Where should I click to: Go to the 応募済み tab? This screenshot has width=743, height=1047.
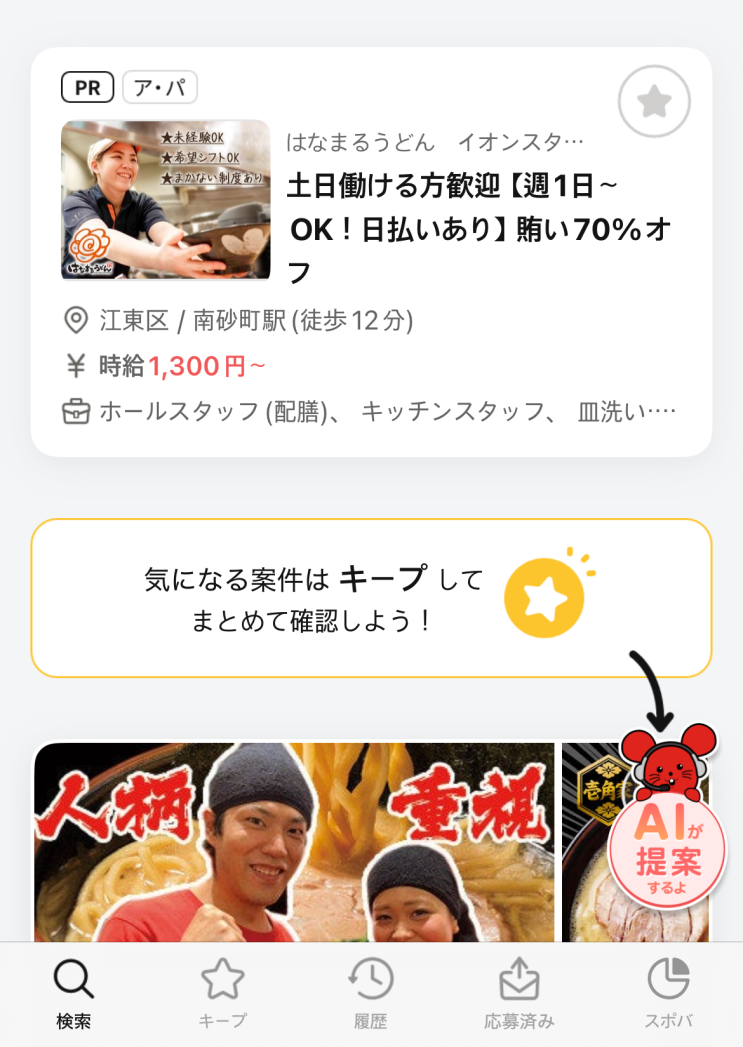(x=519, y=994)
